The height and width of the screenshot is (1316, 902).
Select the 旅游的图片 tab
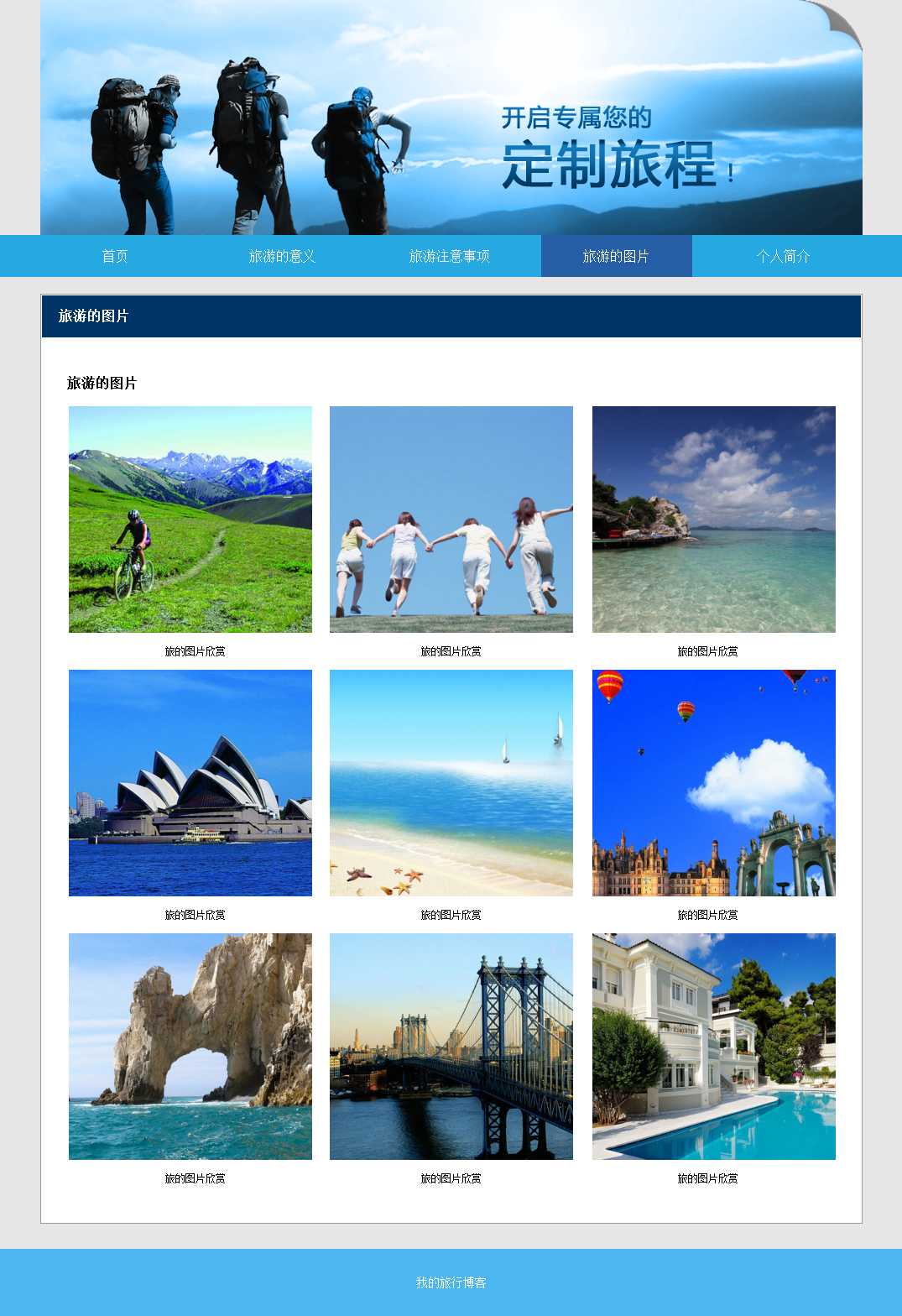(616, 256)
